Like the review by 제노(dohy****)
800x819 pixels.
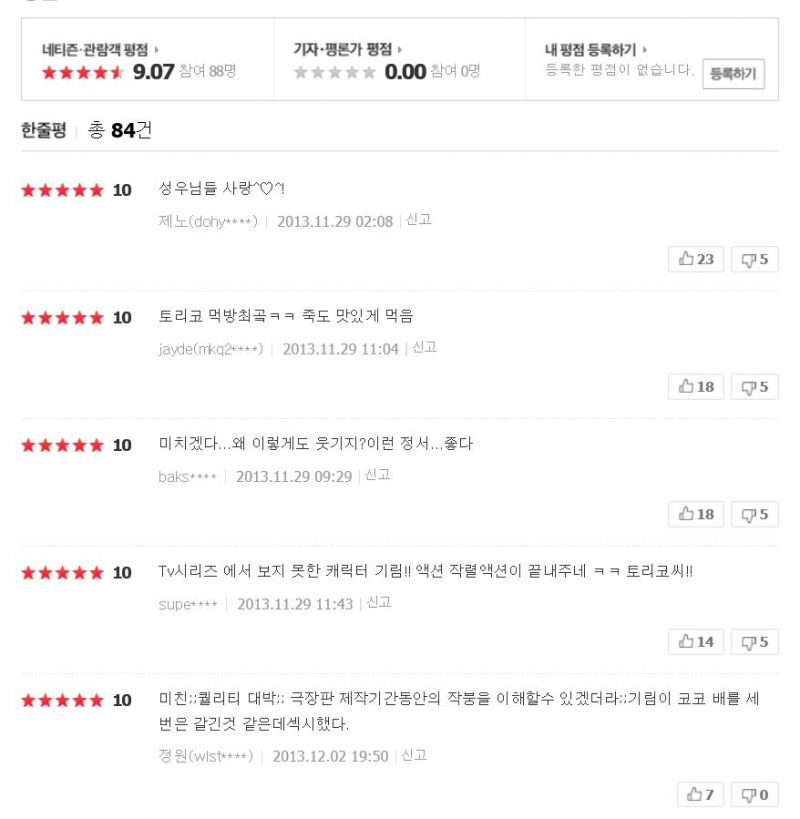click(696, 259)
